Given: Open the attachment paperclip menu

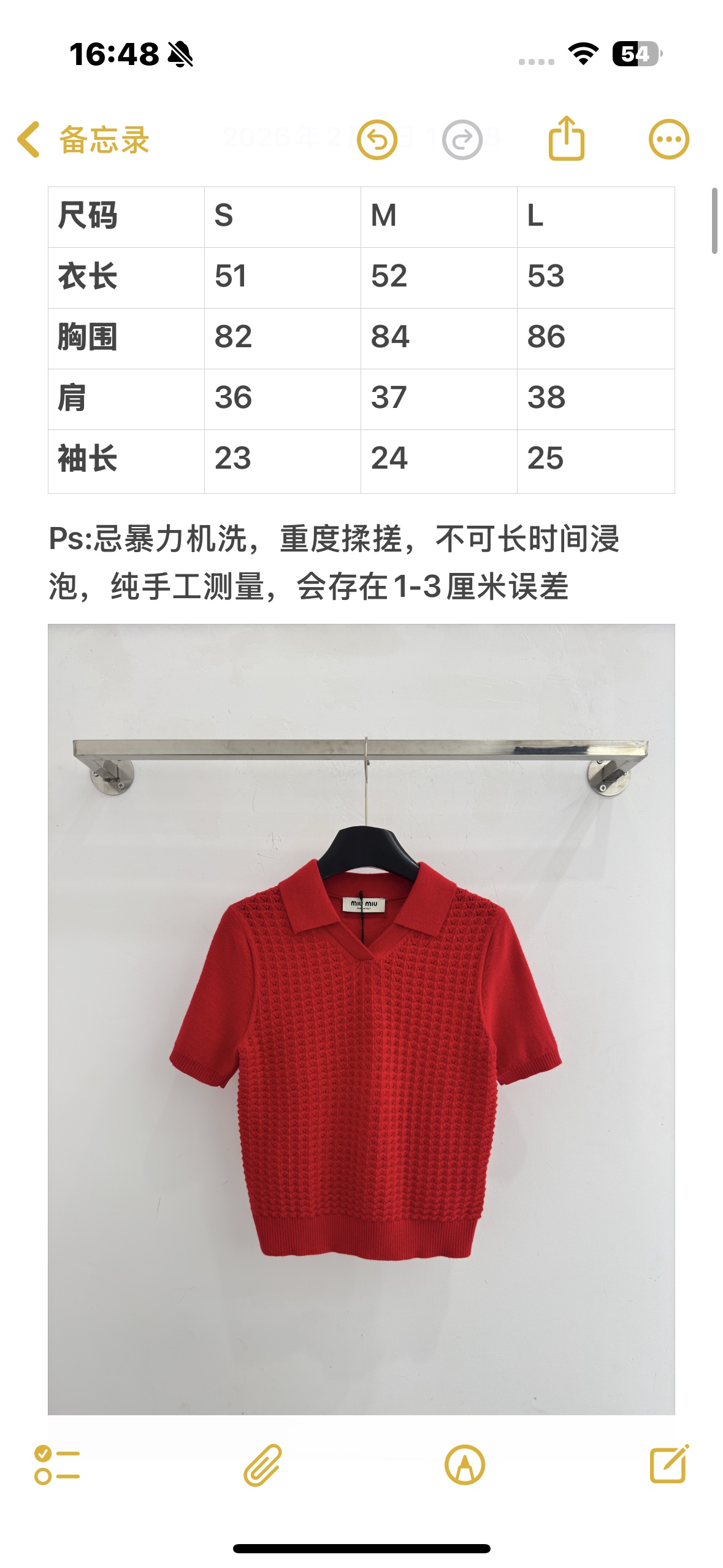Looking at the screenshot, I should [262, 1465].
